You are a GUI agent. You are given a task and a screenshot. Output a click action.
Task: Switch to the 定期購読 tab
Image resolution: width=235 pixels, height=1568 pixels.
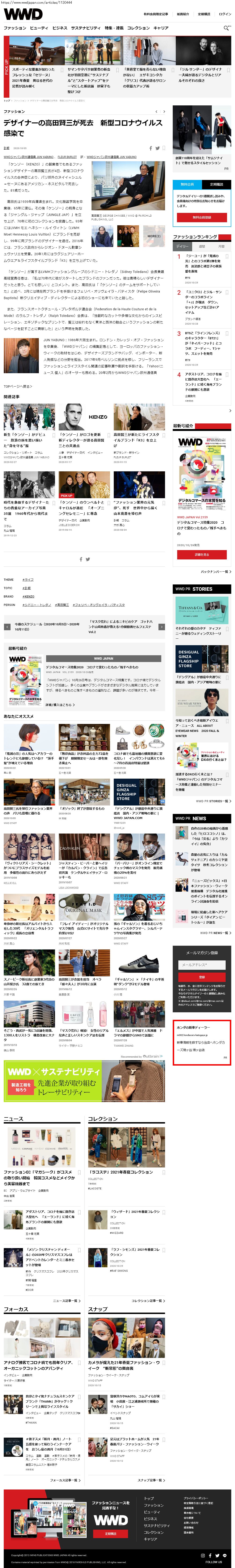(x=216, y=184)
